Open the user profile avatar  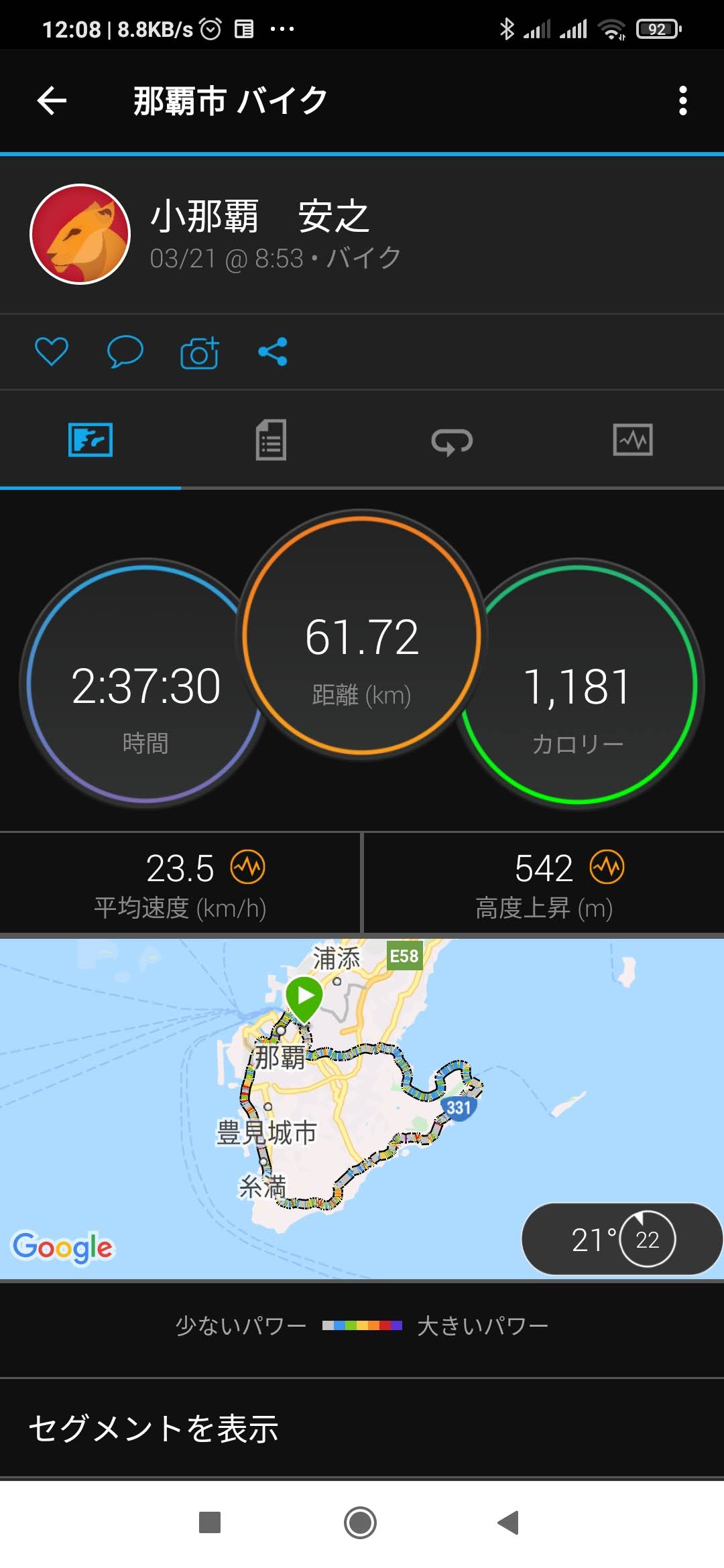click(x=80, y=234)
